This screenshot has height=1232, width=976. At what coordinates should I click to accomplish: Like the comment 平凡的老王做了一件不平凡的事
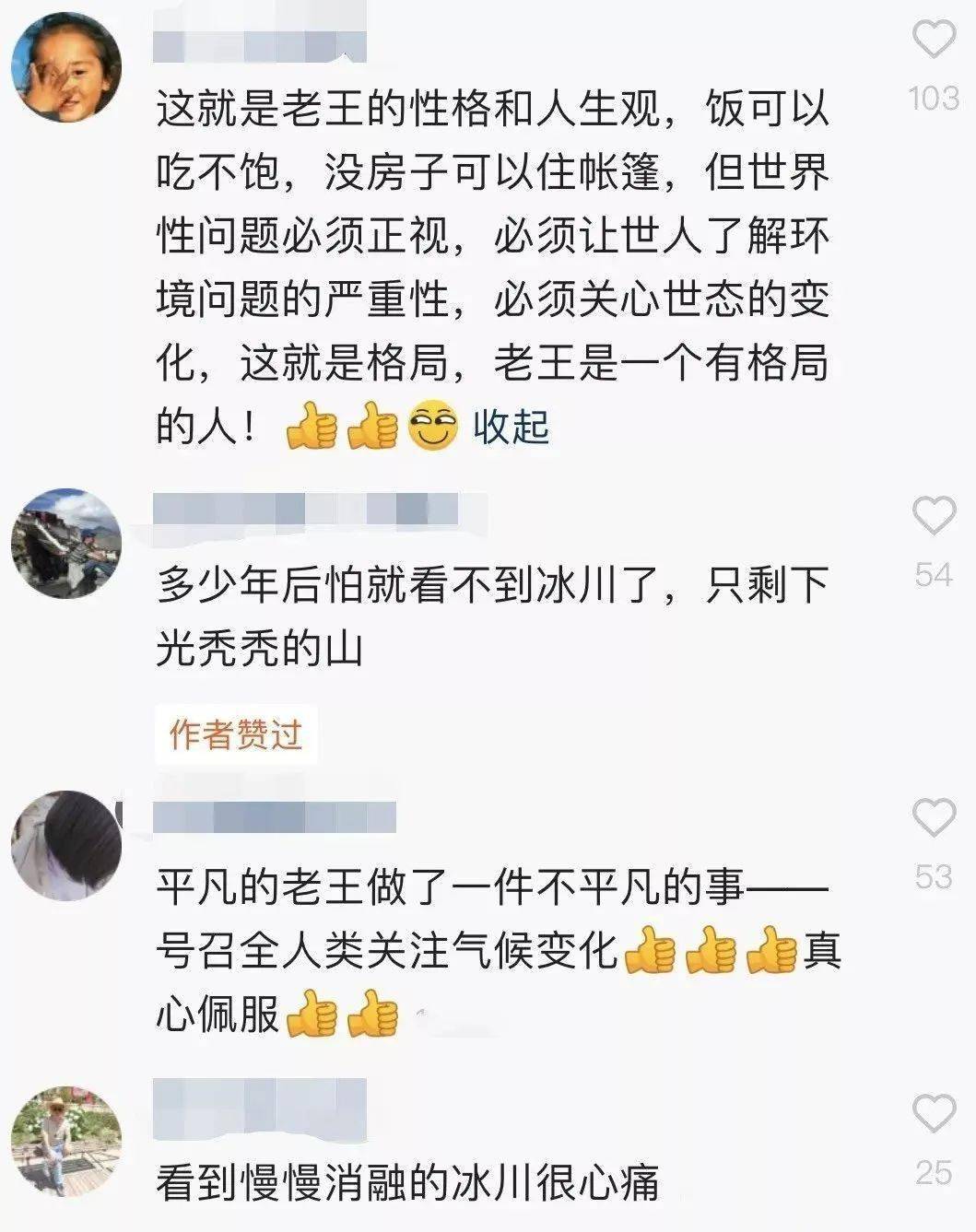click(934, 817)
